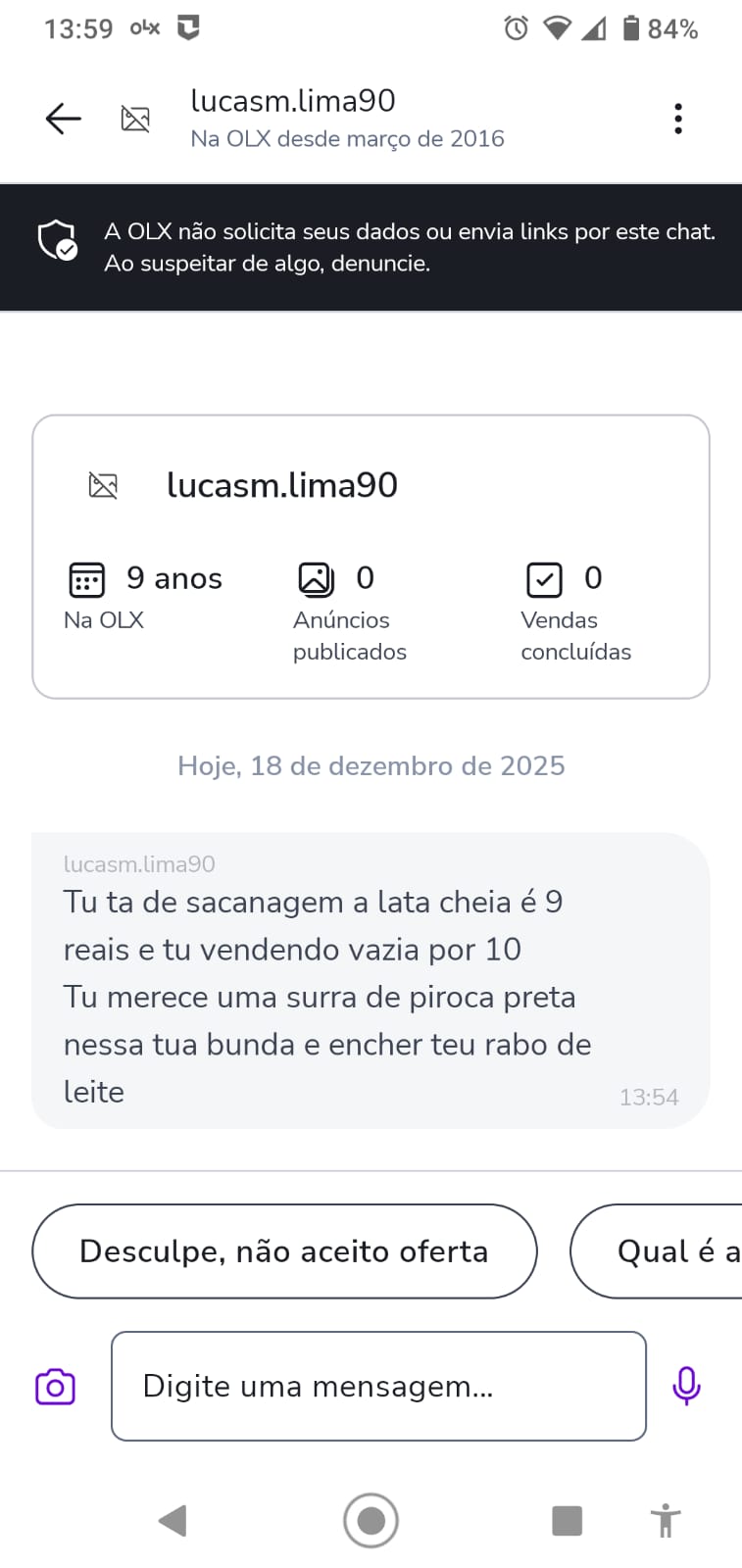The width and height of the screenshot is (742, 1568).
Task: Open lucasm.lima90 profile card
Action: (x=371, y=556)
